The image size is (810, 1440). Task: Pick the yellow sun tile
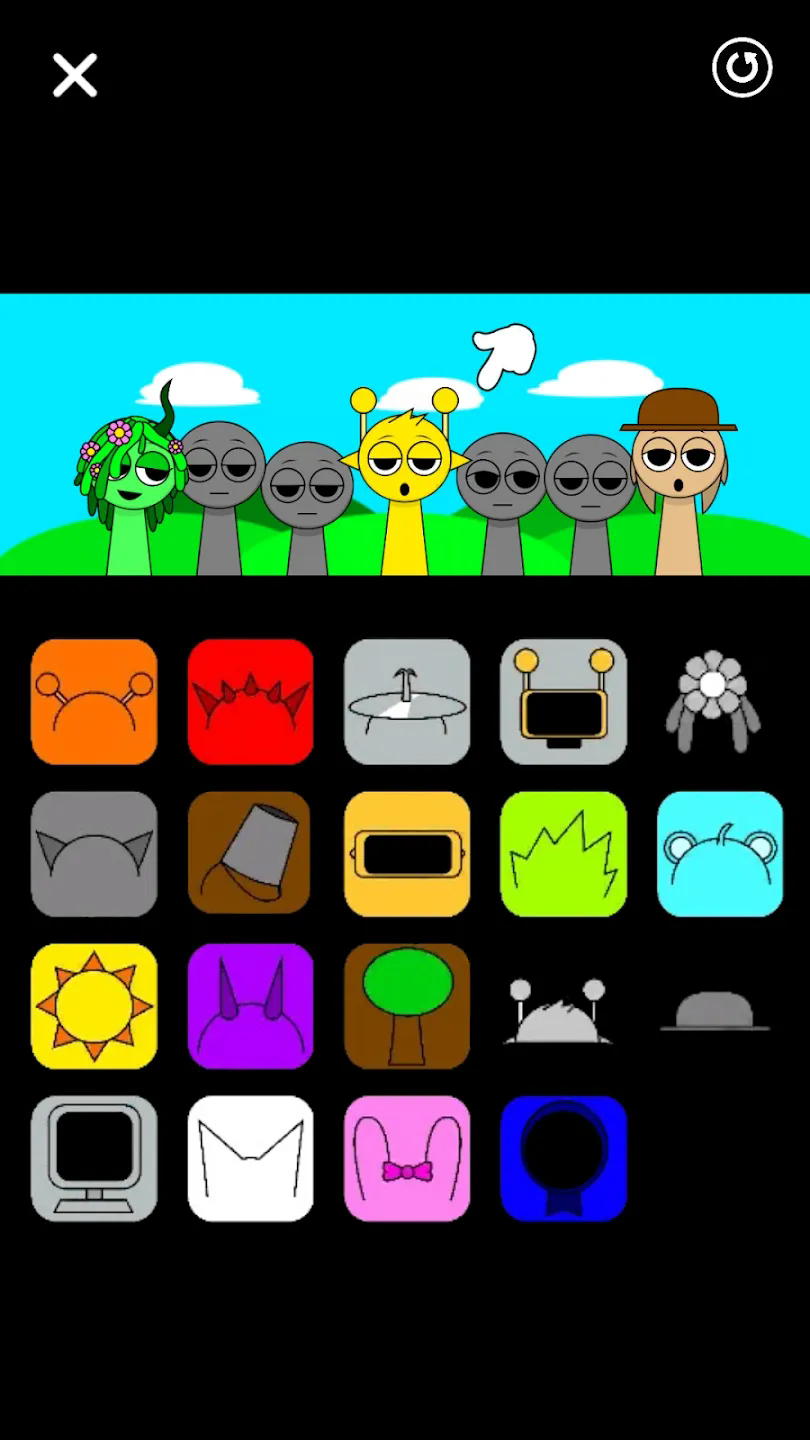pyautogui.click(x=94, y=1006)
